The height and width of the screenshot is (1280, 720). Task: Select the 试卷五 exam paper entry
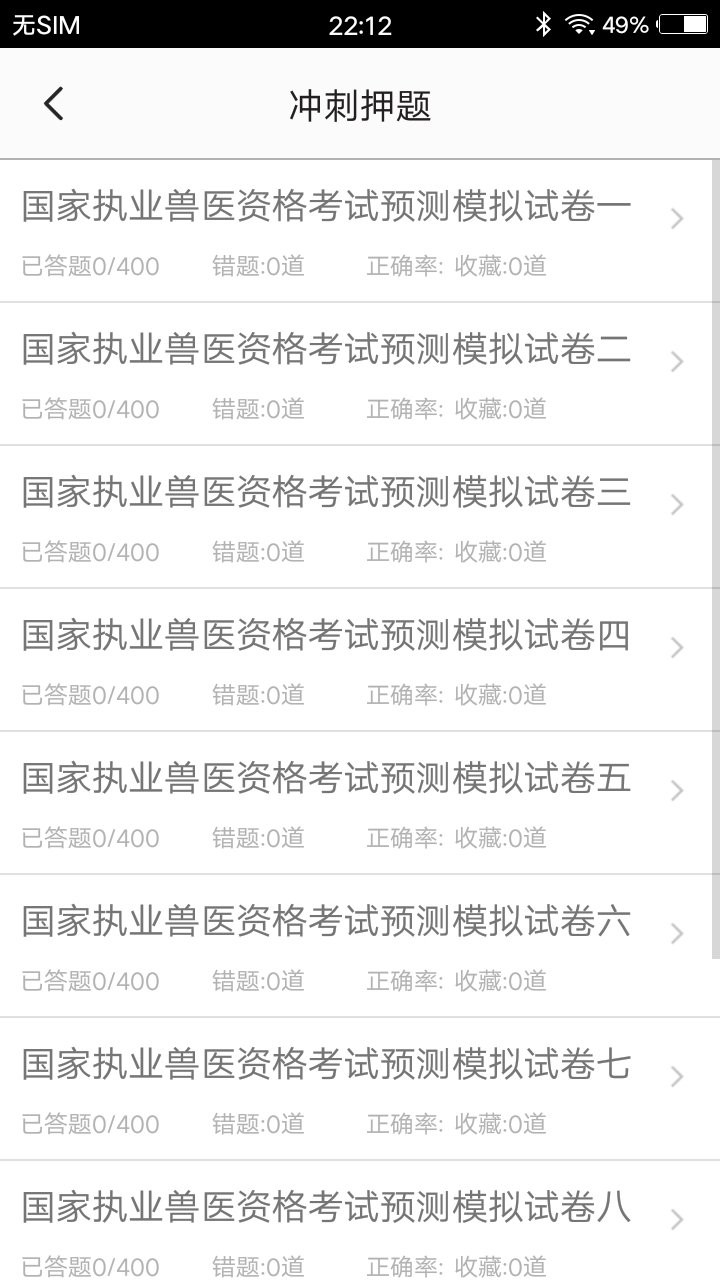tap(327, 777)
